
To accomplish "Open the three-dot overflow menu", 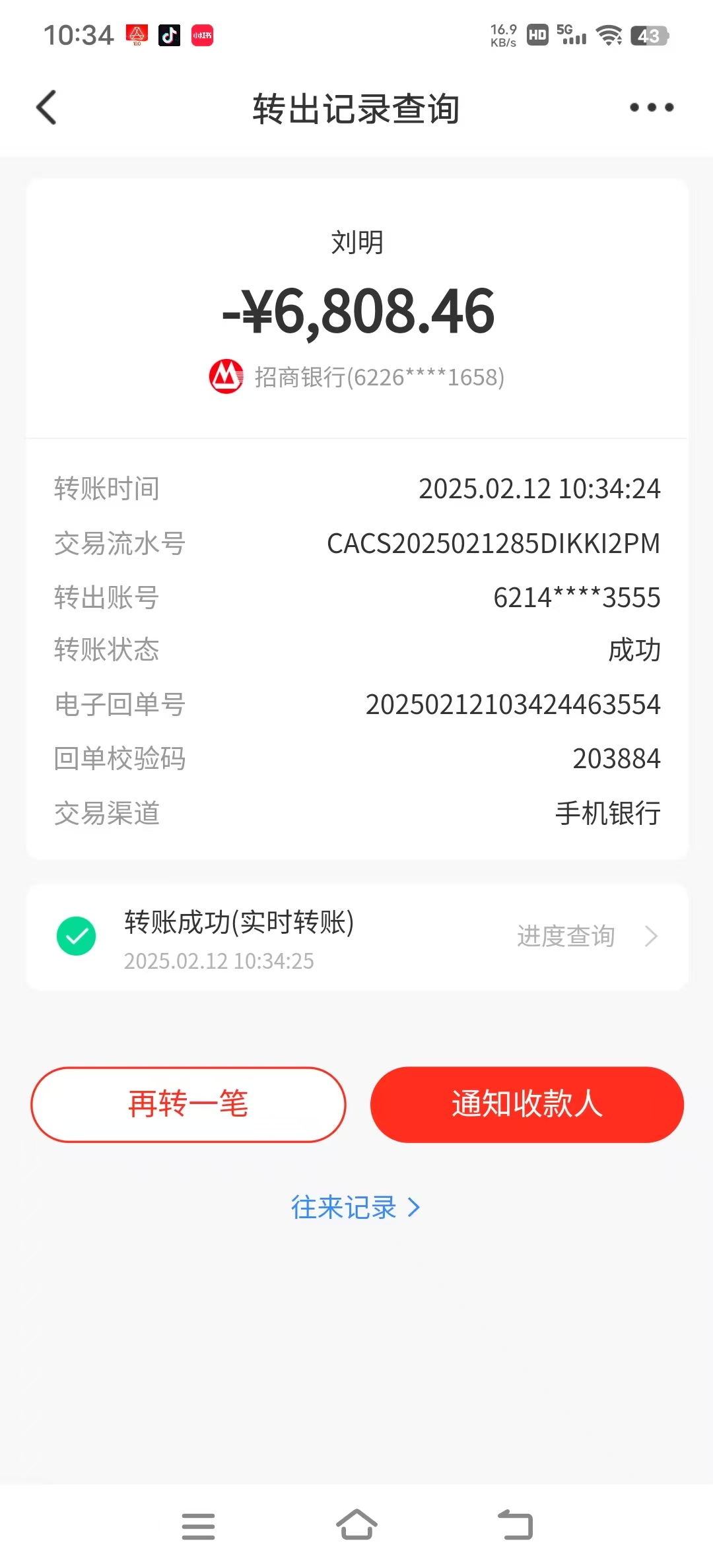I will pyautogui.click(x=651, y=108).
